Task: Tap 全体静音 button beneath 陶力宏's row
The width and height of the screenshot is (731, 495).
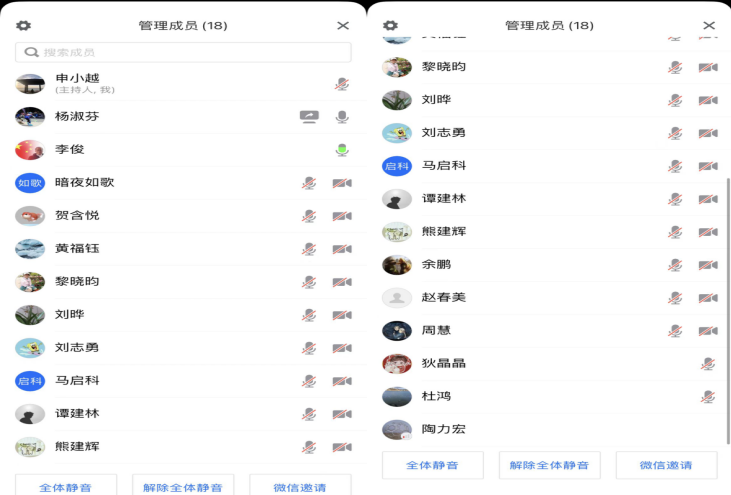Action: coord(432,465)
